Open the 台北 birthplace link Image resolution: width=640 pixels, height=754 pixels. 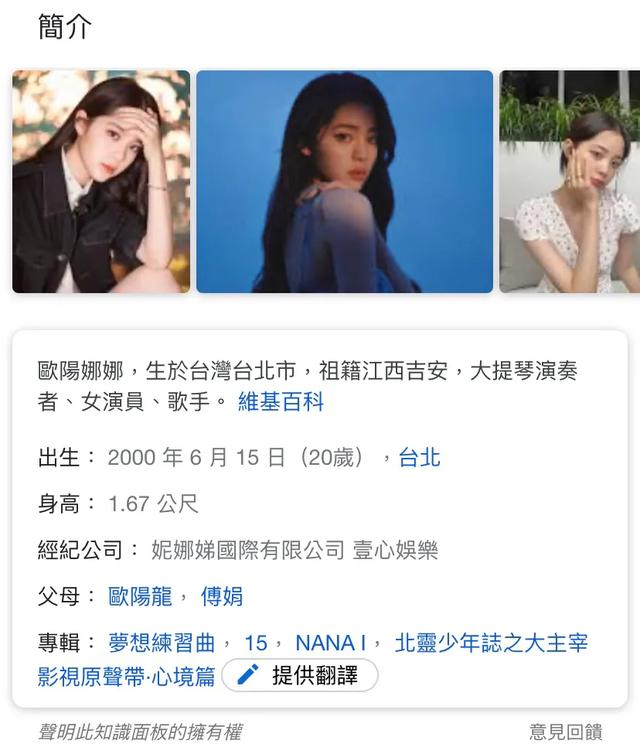tap(419, 458)
